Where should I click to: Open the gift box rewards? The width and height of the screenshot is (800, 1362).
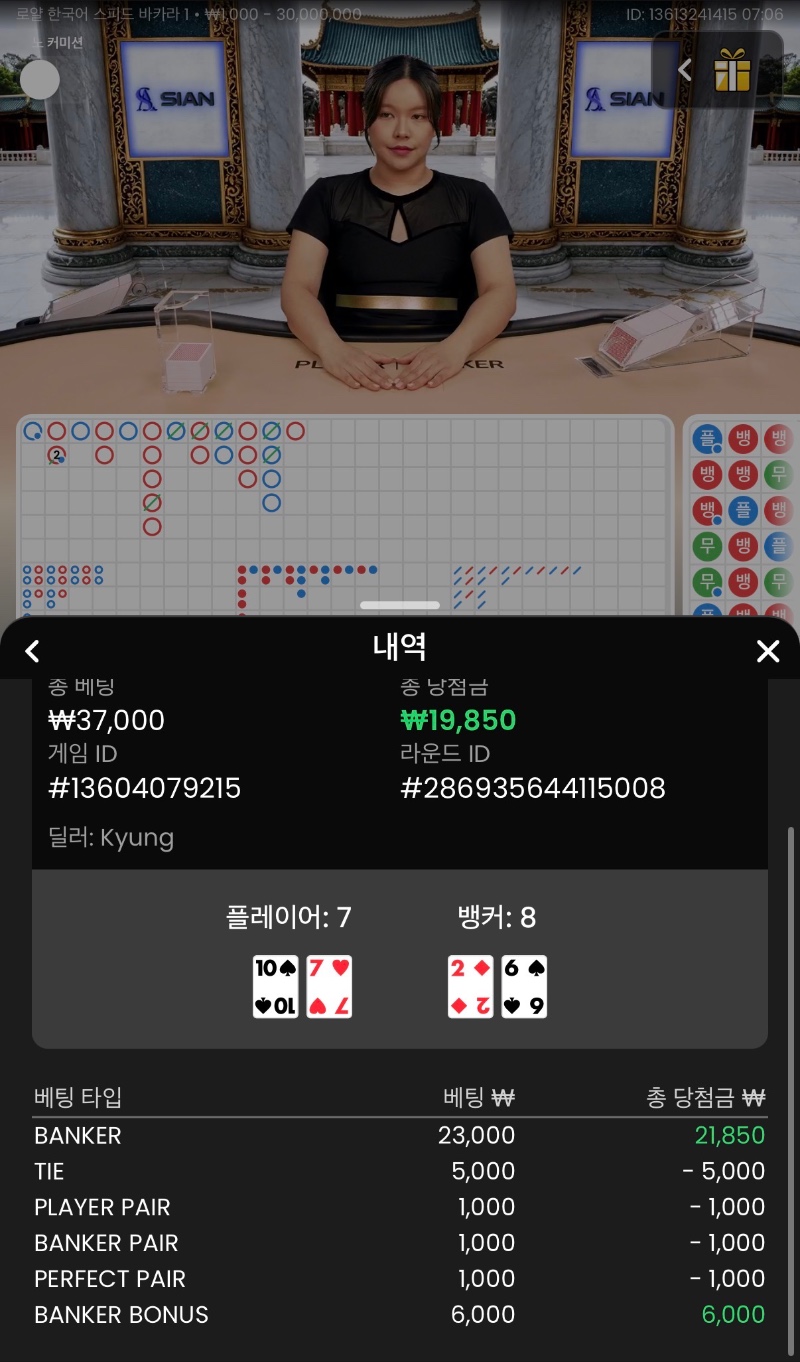[x=732, y=70]
